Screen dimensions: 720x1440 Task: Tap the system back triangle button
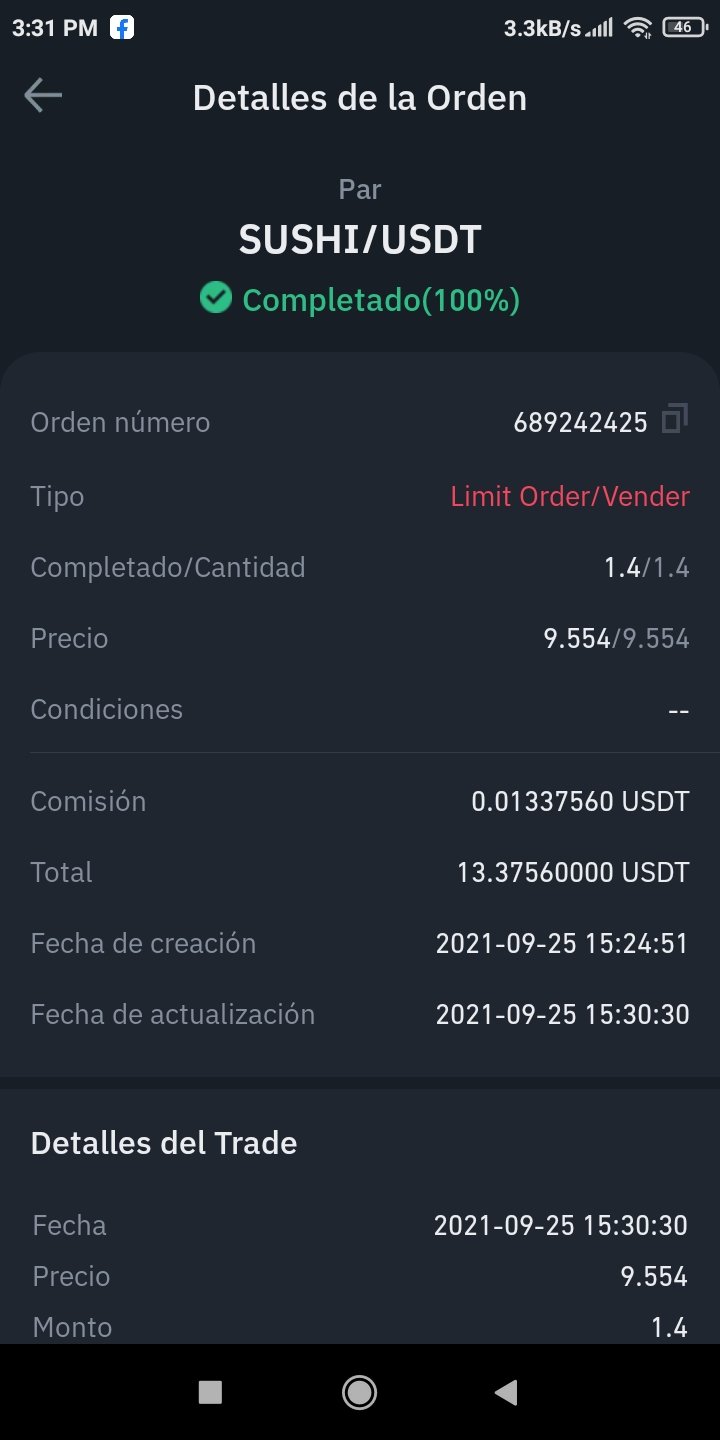506,1392
